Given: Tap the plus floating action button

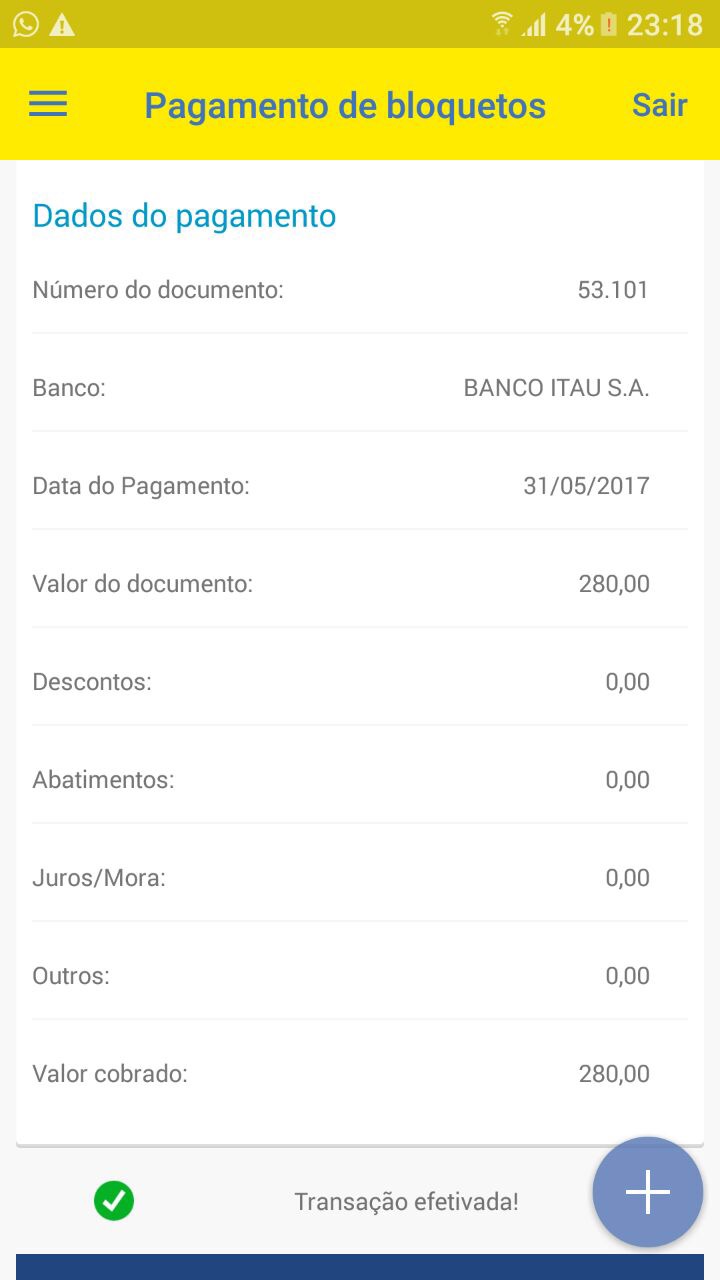Looking at the screenshot, I should point(647,1192).
